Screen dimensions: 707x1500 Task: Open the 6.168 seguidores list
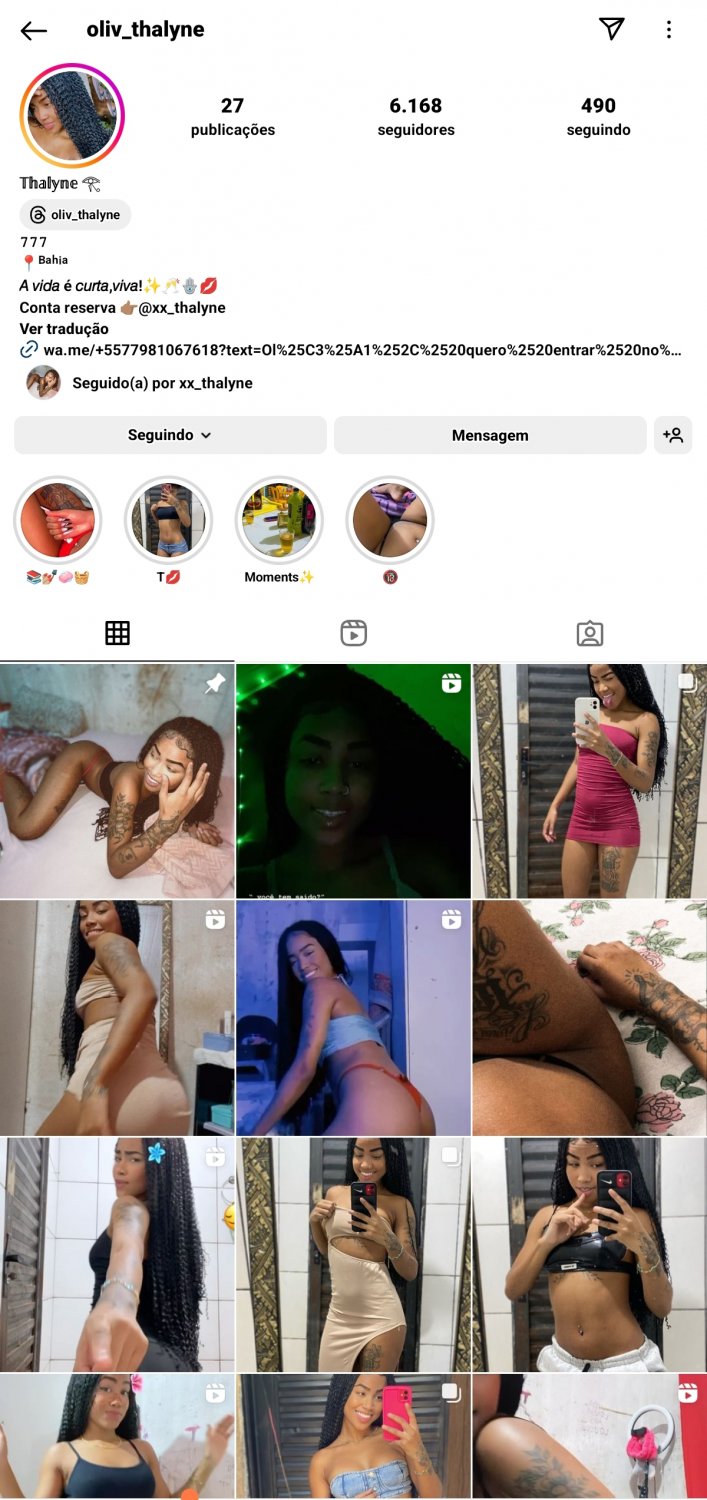(416, 116)
